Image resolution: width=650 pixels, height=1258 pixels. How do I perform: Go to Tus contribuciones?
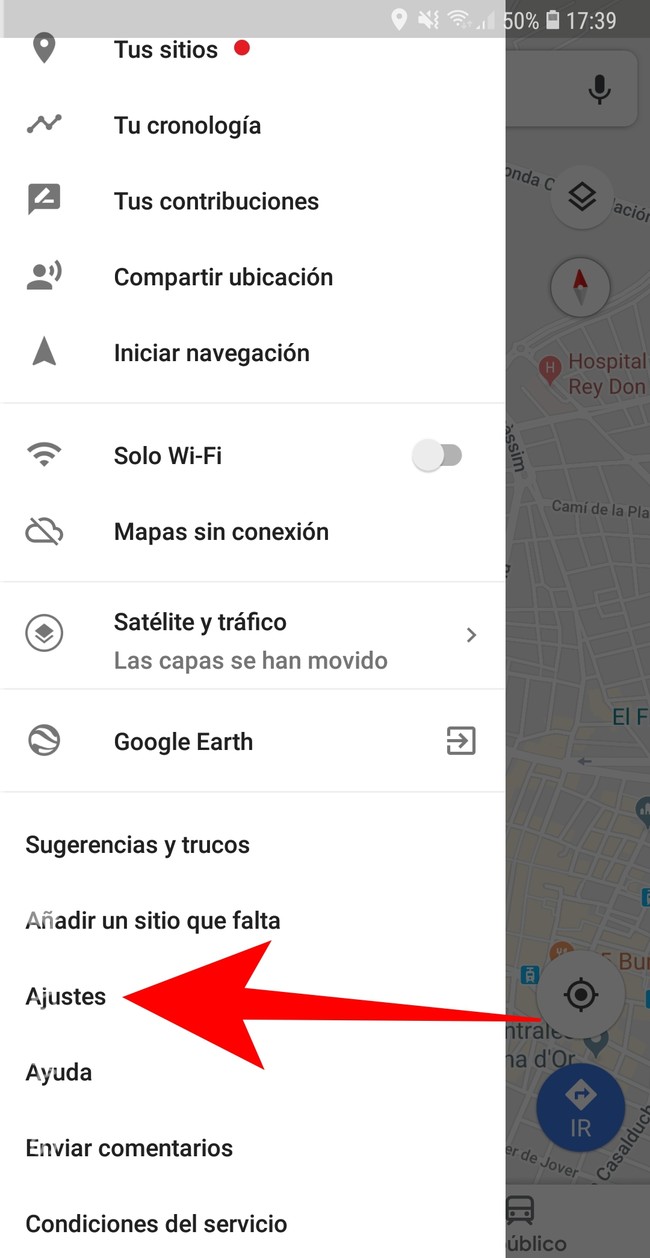point(216,201)
